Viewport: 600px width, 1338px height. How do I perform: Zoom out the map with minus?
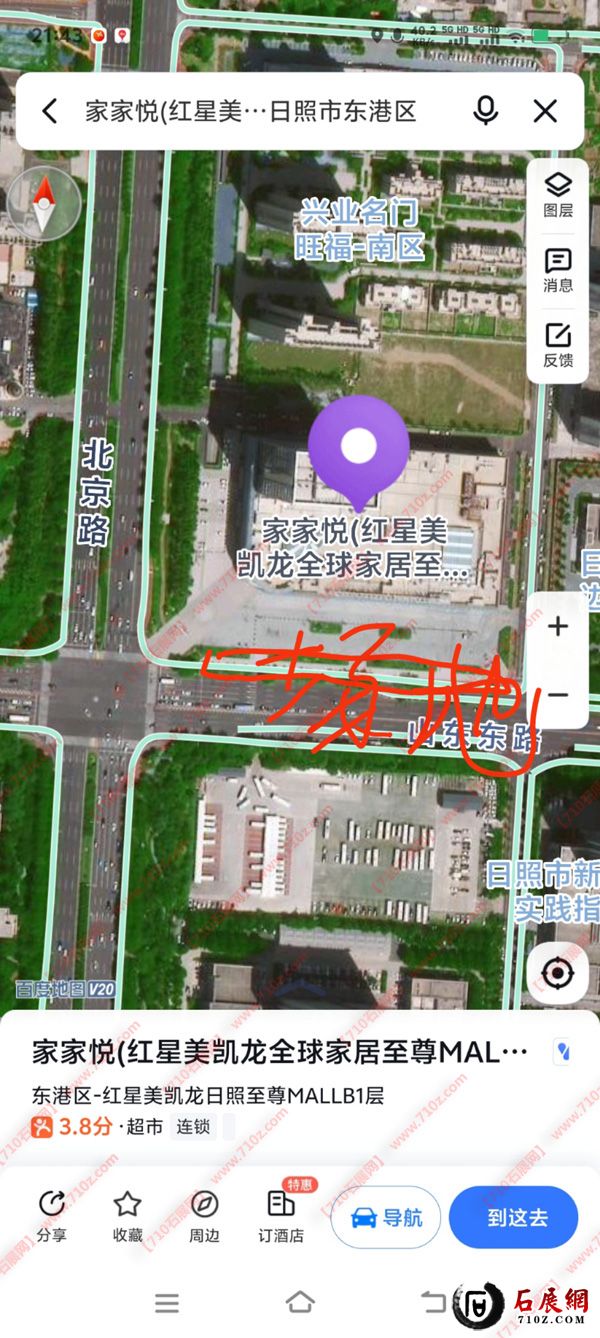tap(558, 694)
